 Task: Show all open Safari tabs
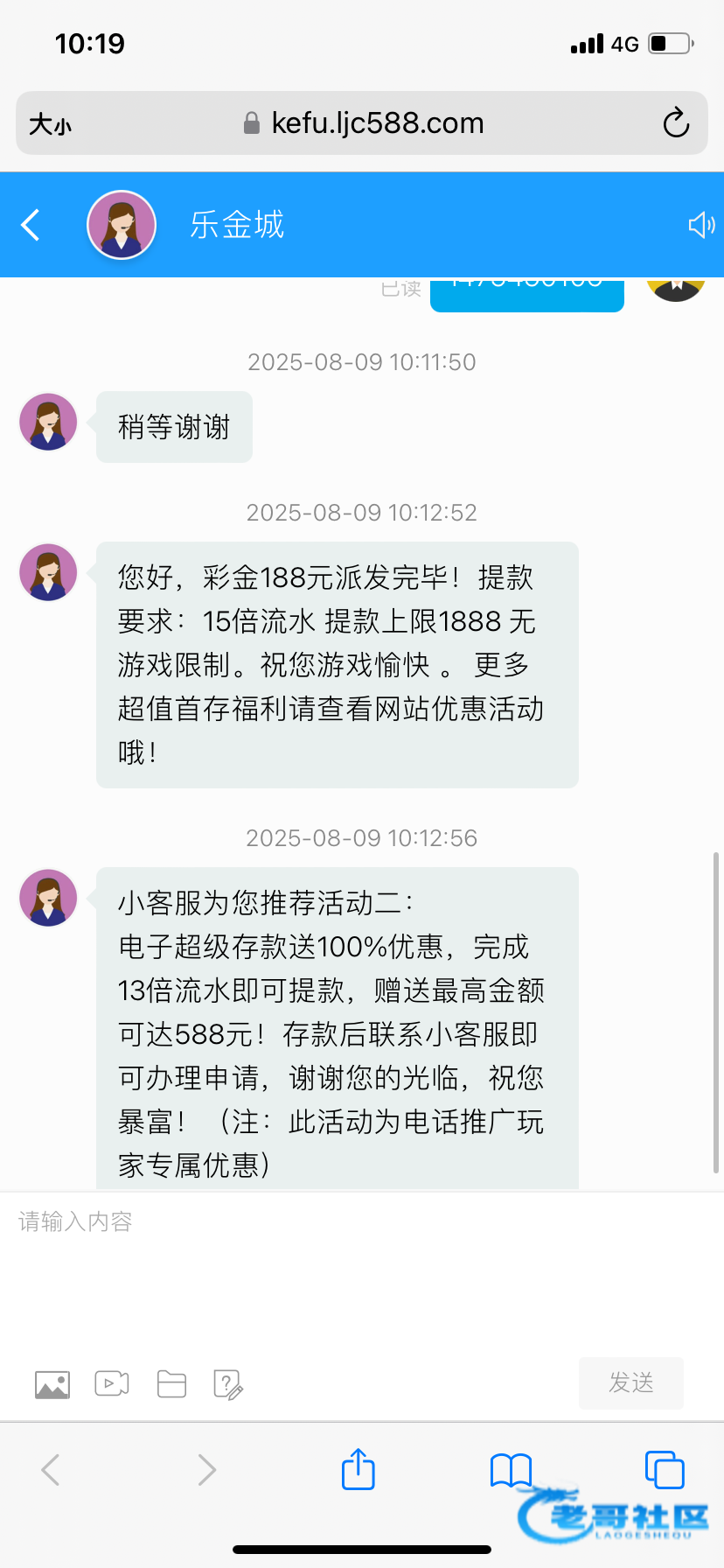(665, 1469)
